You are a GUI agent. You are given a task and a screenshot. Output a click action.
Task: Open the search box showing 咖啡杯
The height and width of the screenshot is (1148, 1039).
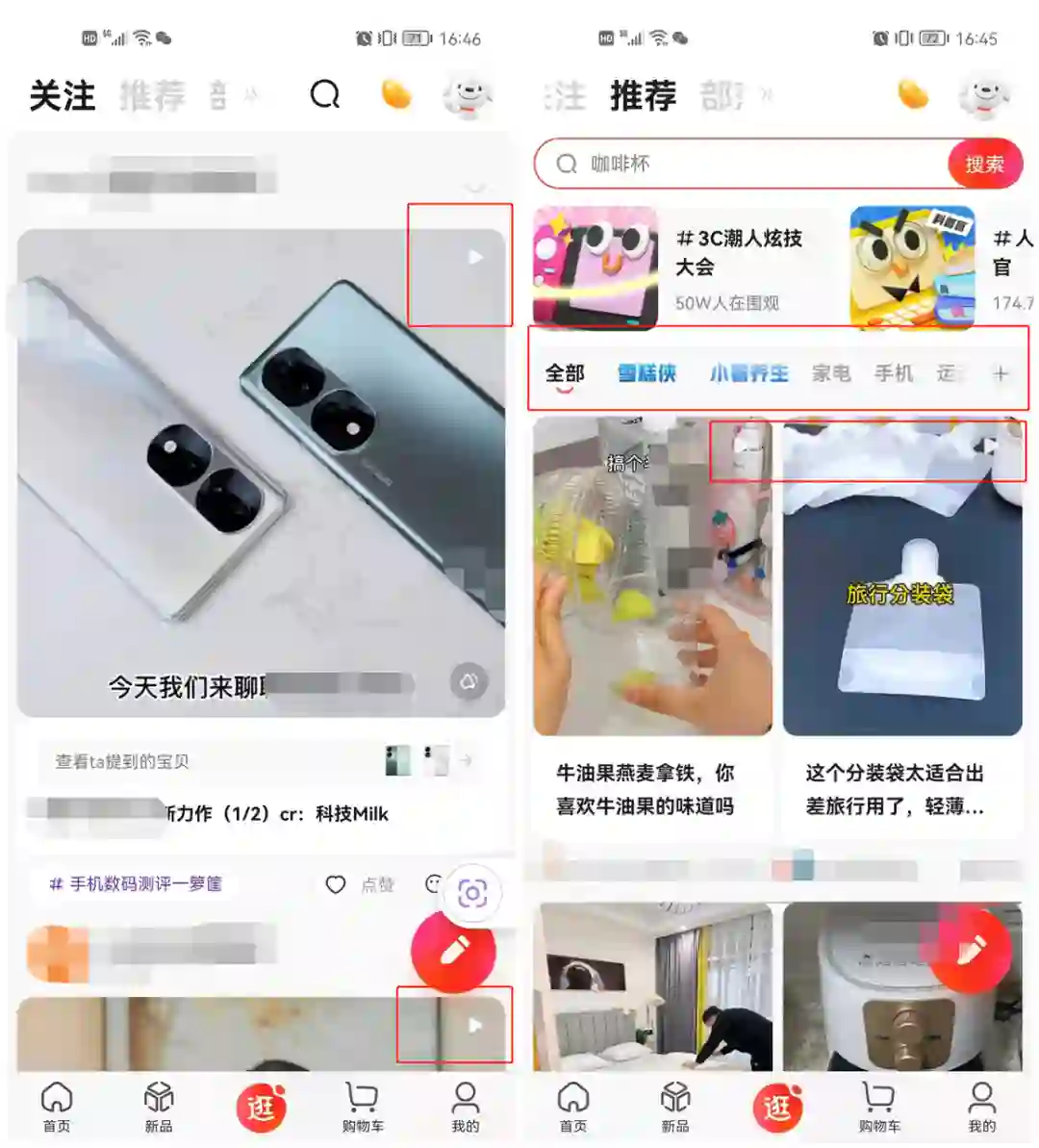[x=741, y=164]
